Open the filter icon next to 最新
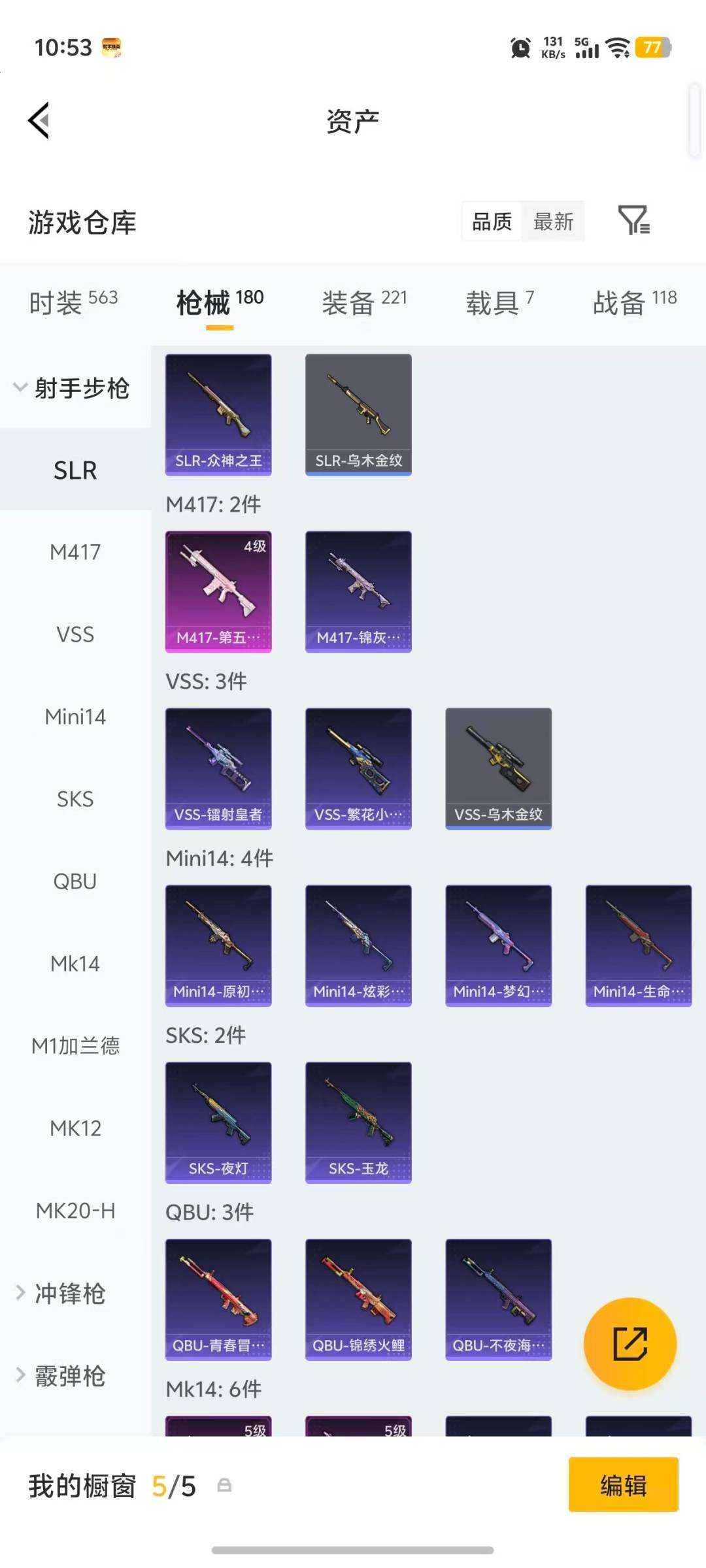 click(633, 221)
